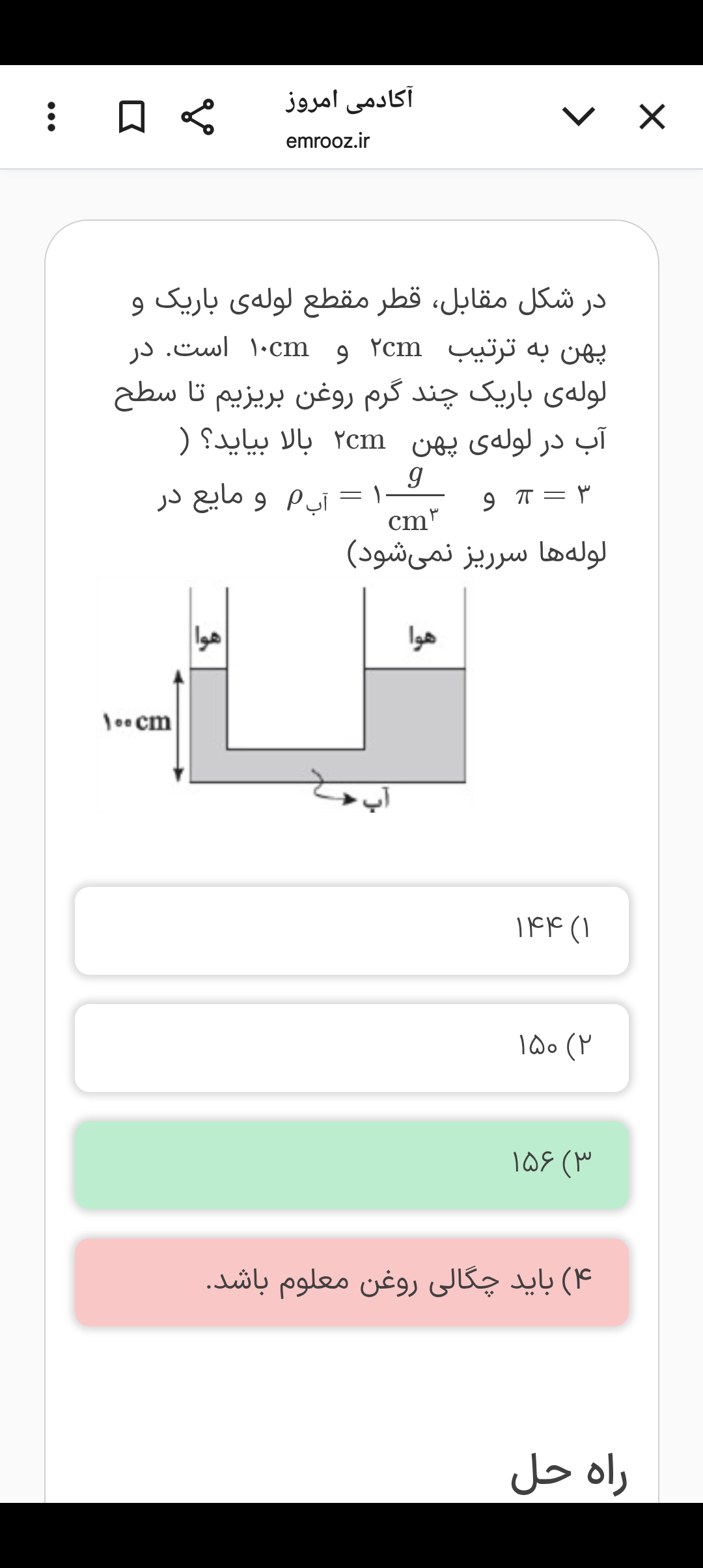Choose answer option 2 (۱۵۰)
This screenshot has height=1568, width=703.
[x=351, y=1048]
